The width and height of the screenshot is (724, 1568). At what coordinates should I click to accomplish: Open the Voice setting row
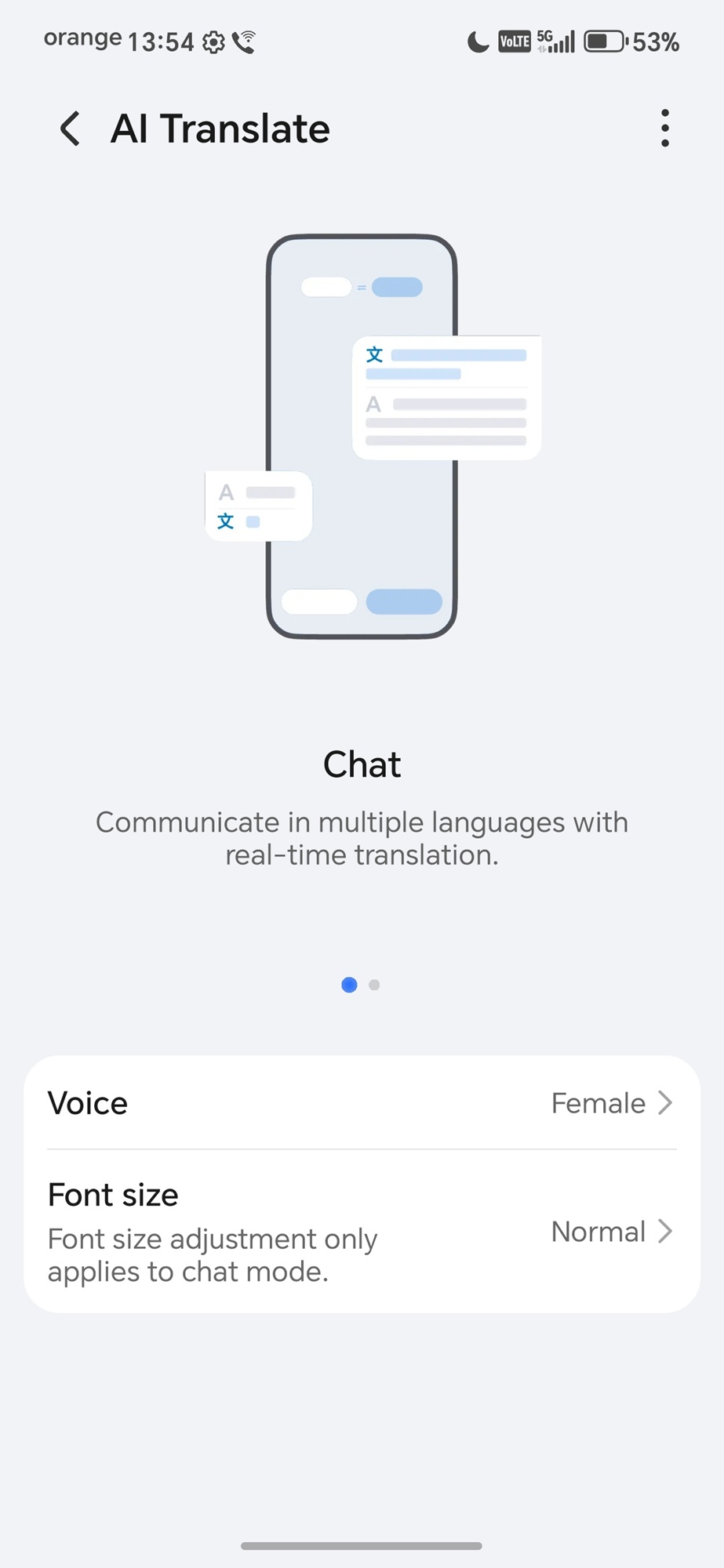(361, 1103)
